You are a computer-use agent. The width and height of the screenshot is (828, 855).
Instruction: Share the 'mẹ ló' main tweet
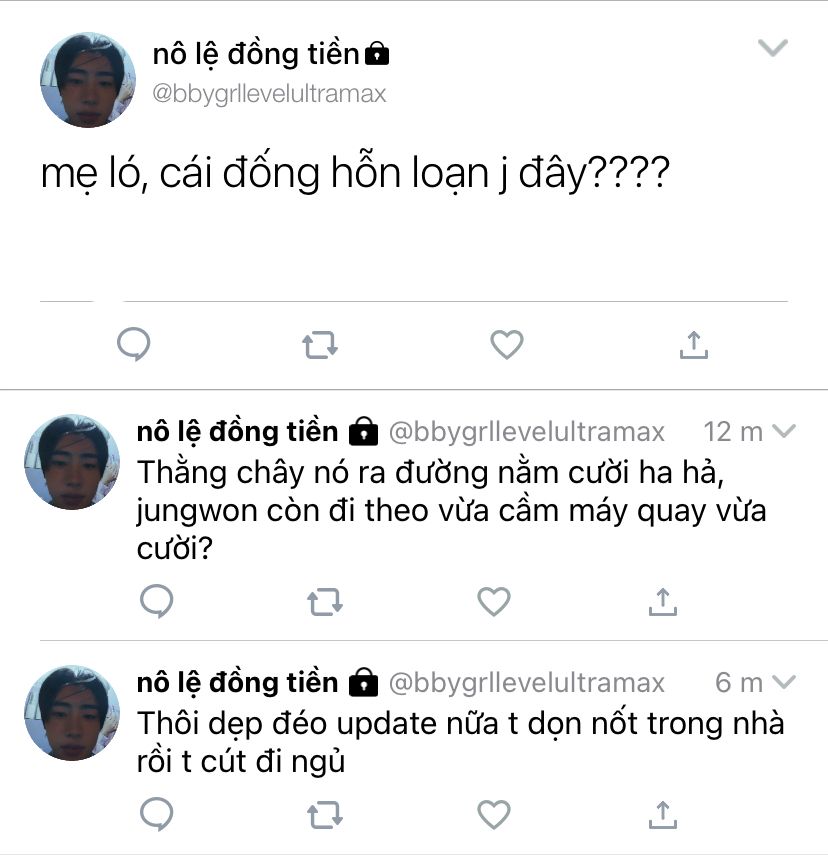(694, 344)
